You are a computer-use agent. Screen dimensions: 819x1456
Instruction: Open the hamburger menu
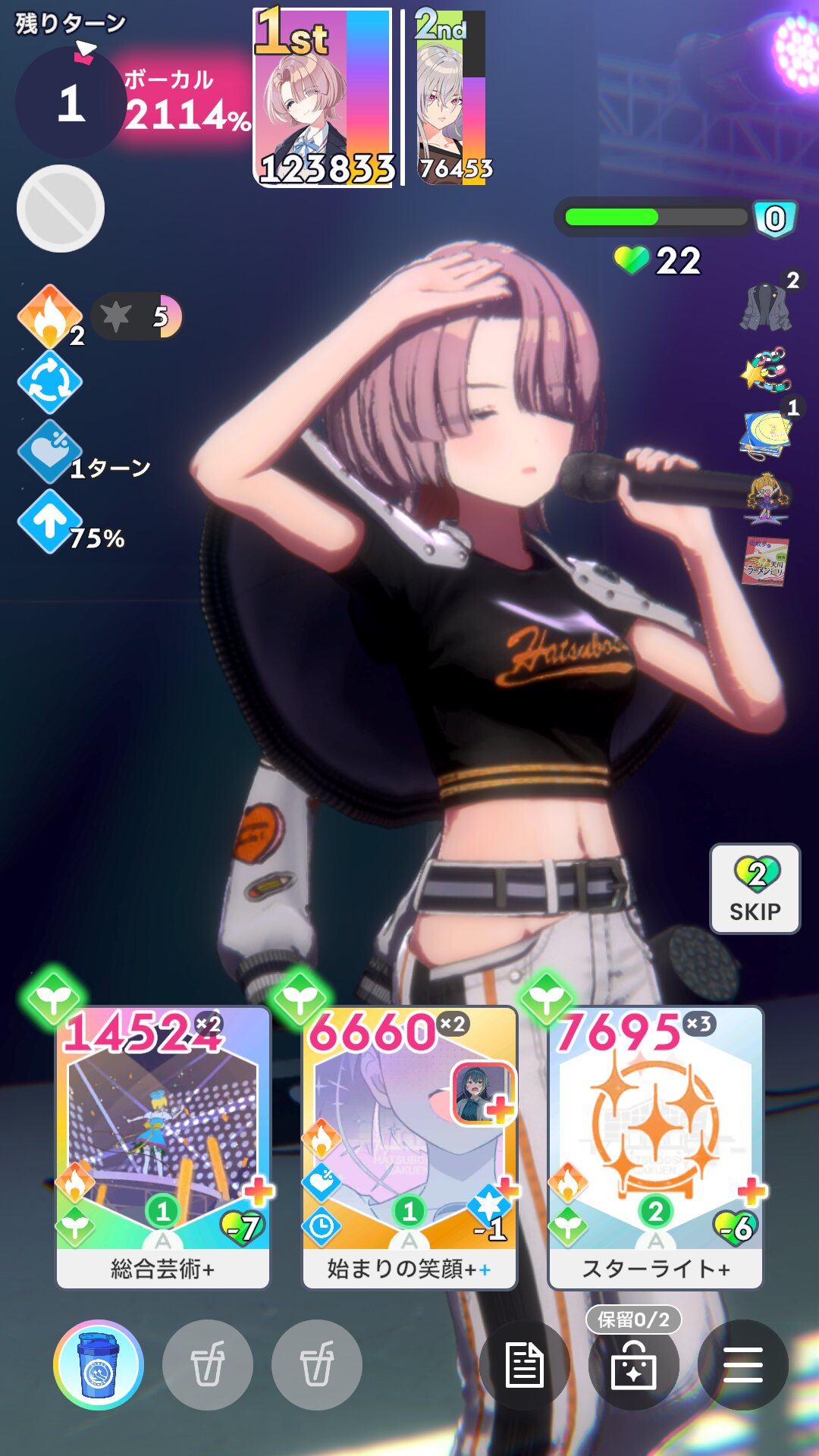click(742, 1365)
